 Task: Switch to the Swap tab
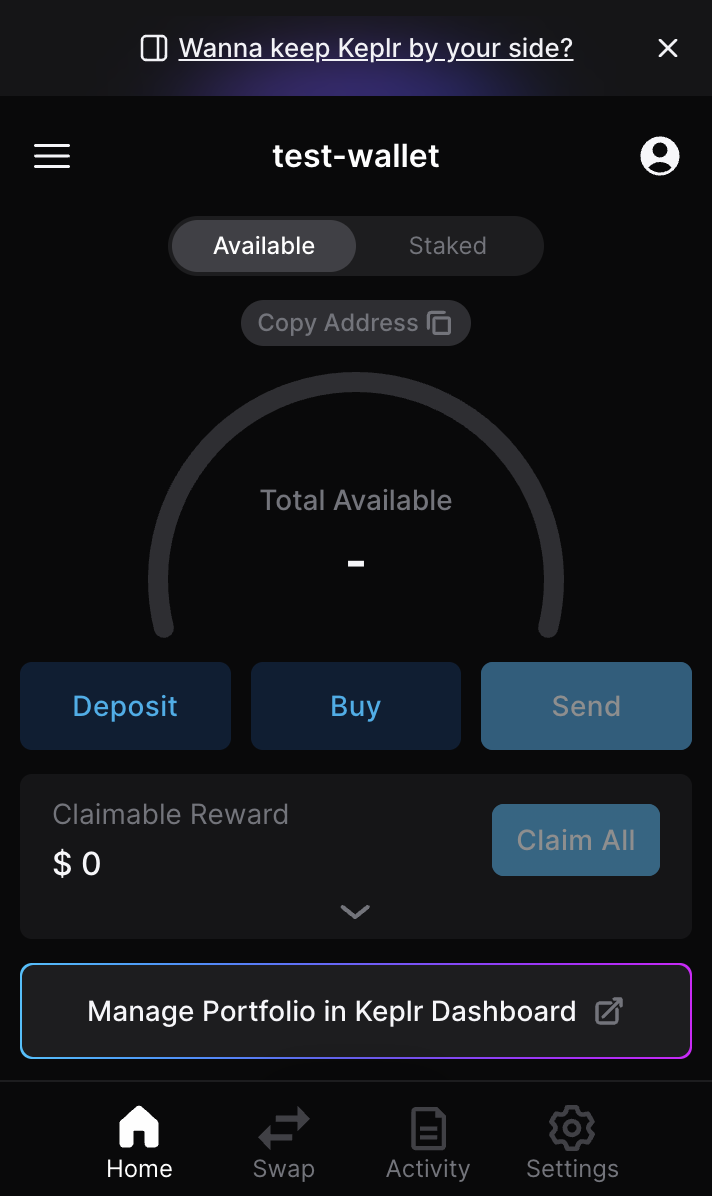click(x=284, y=1142)
